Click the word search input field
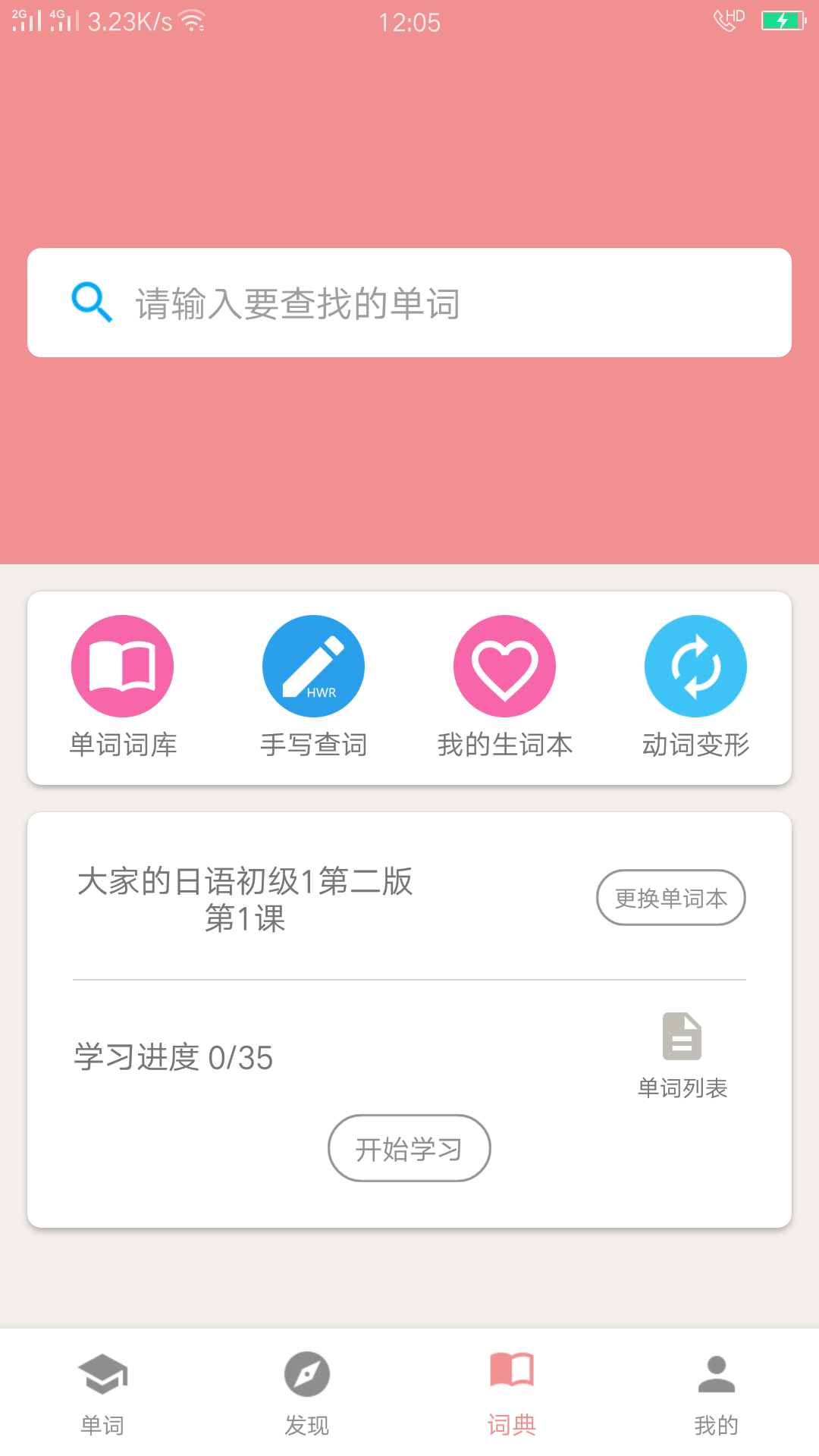 (409, 301)
